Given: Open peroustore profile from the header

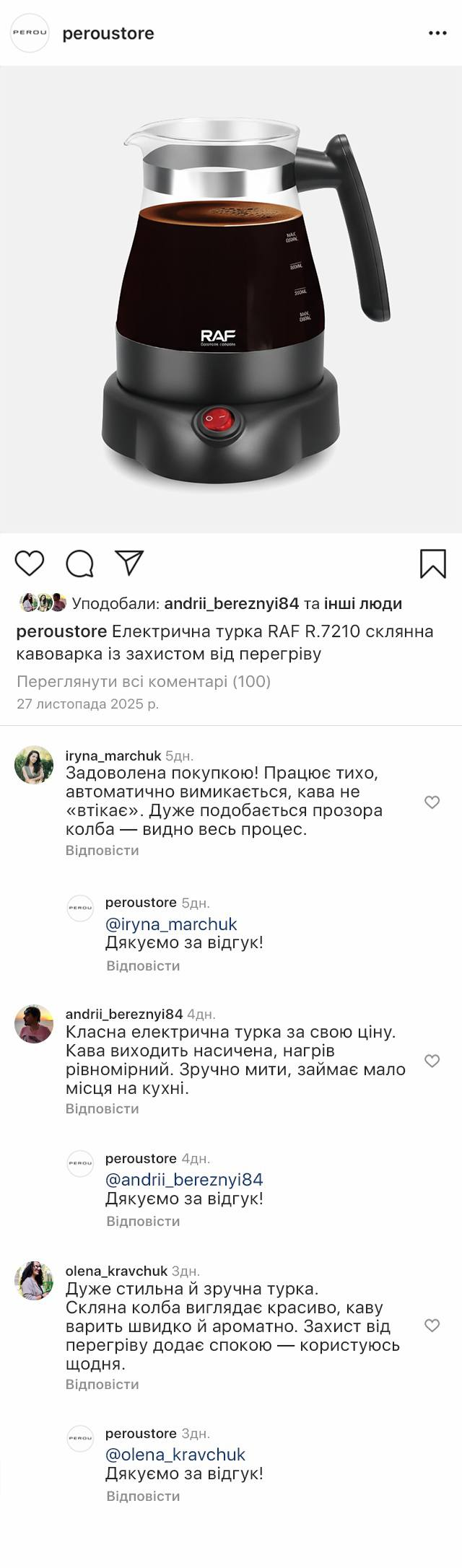Looking at the screenshot, I should pyautogui.click(x=108, y=33).
